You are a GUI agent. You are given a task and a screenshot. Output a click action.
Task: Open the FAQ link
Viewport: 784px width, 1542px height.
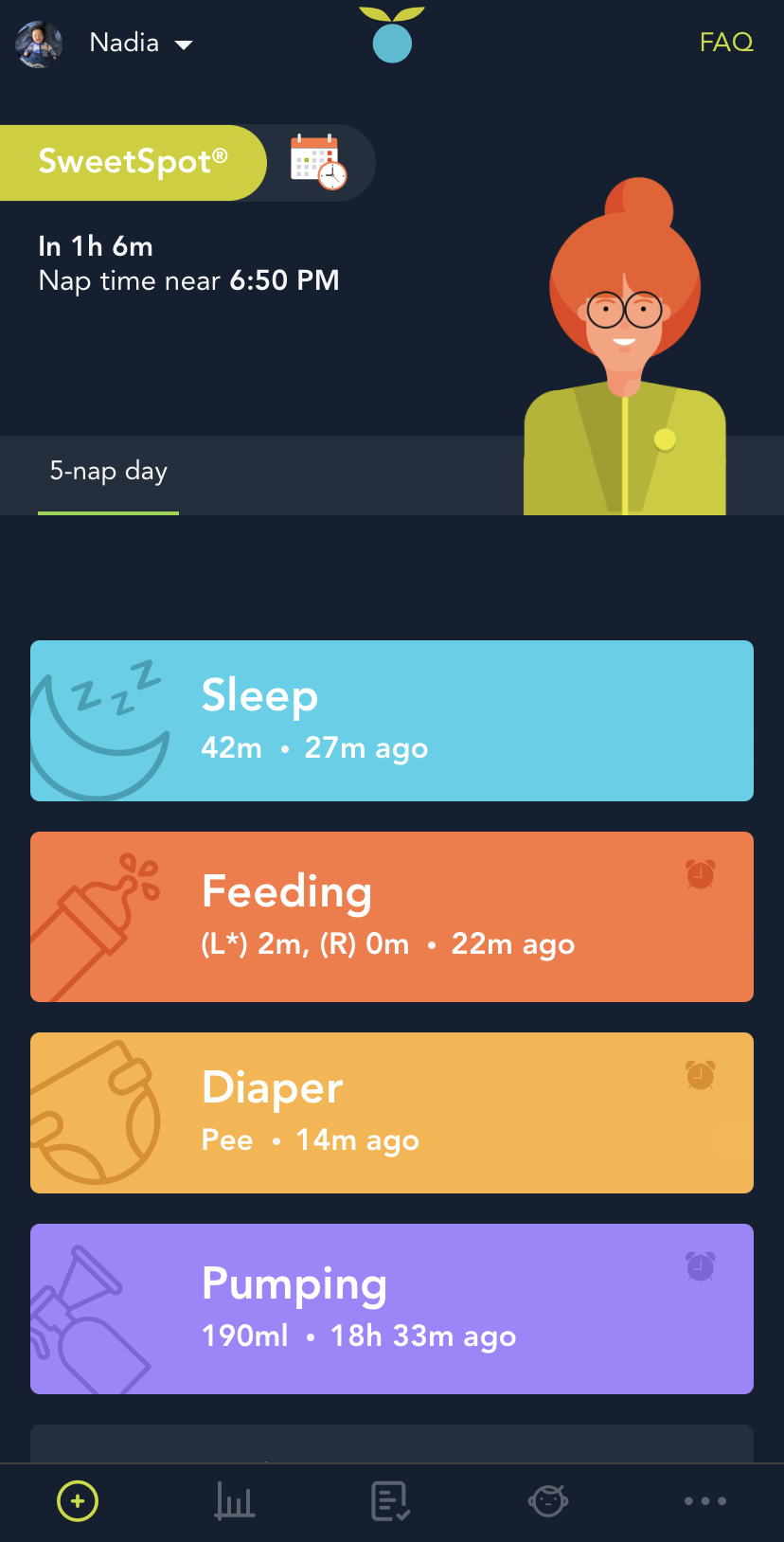point(725,42)
